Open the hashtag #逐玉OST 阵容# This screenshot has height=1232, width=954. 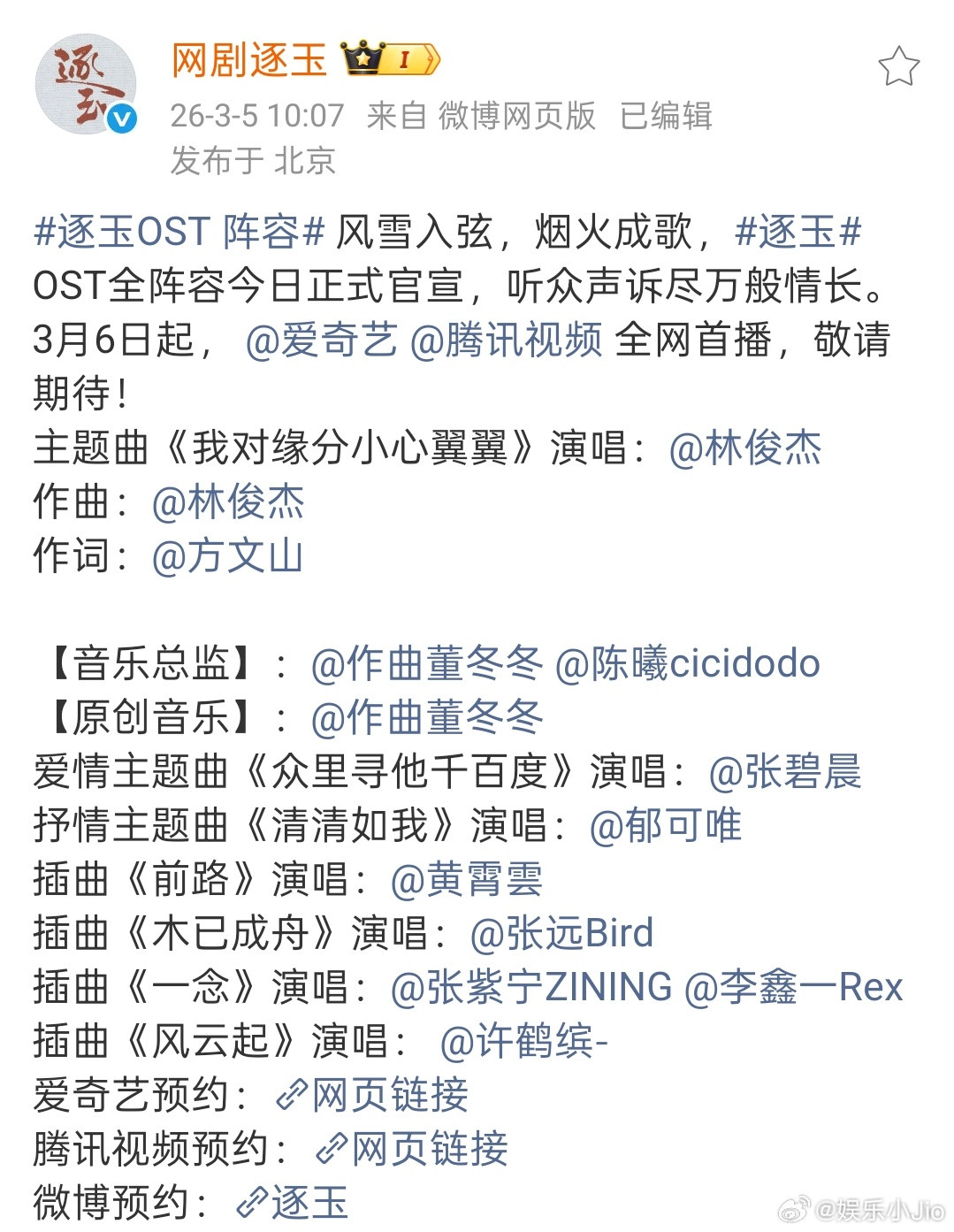pyautogui.click(x=175, y=233)
